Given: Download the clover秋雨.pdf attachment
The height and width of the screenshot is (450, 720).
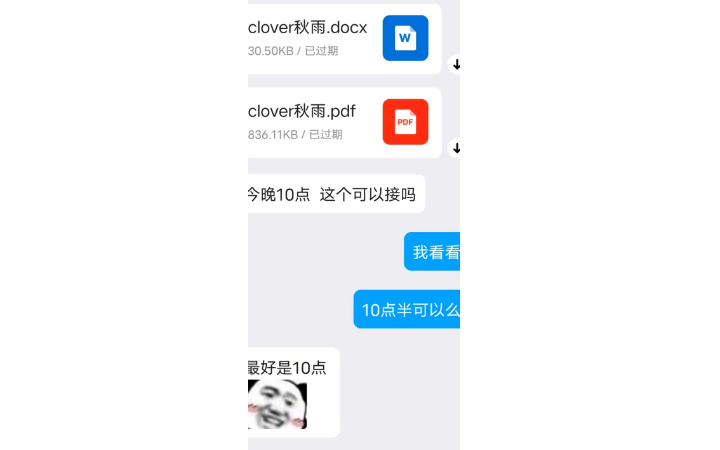Looking at the screenshot, I should pos(456,147).
